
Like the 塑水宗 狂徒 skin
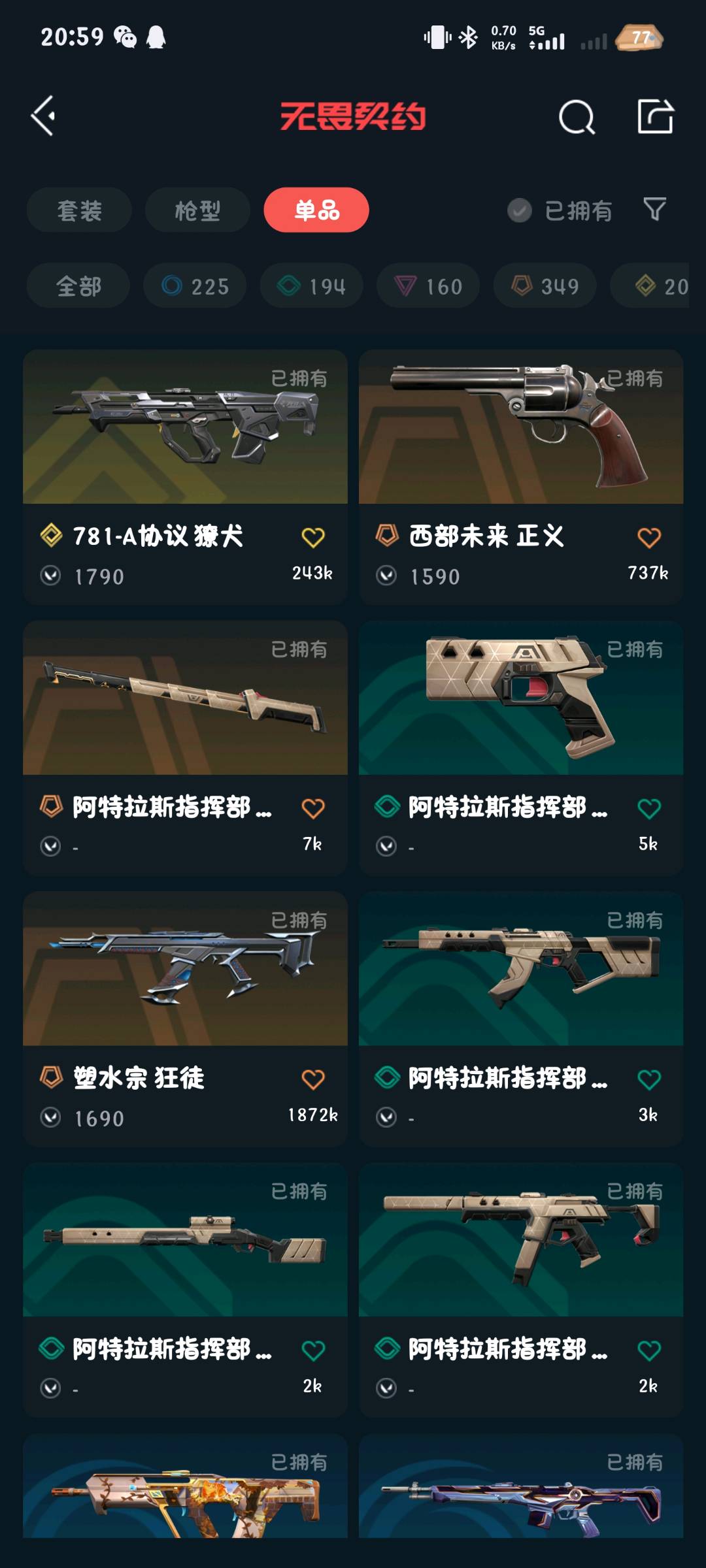[x=313, y=1079]
